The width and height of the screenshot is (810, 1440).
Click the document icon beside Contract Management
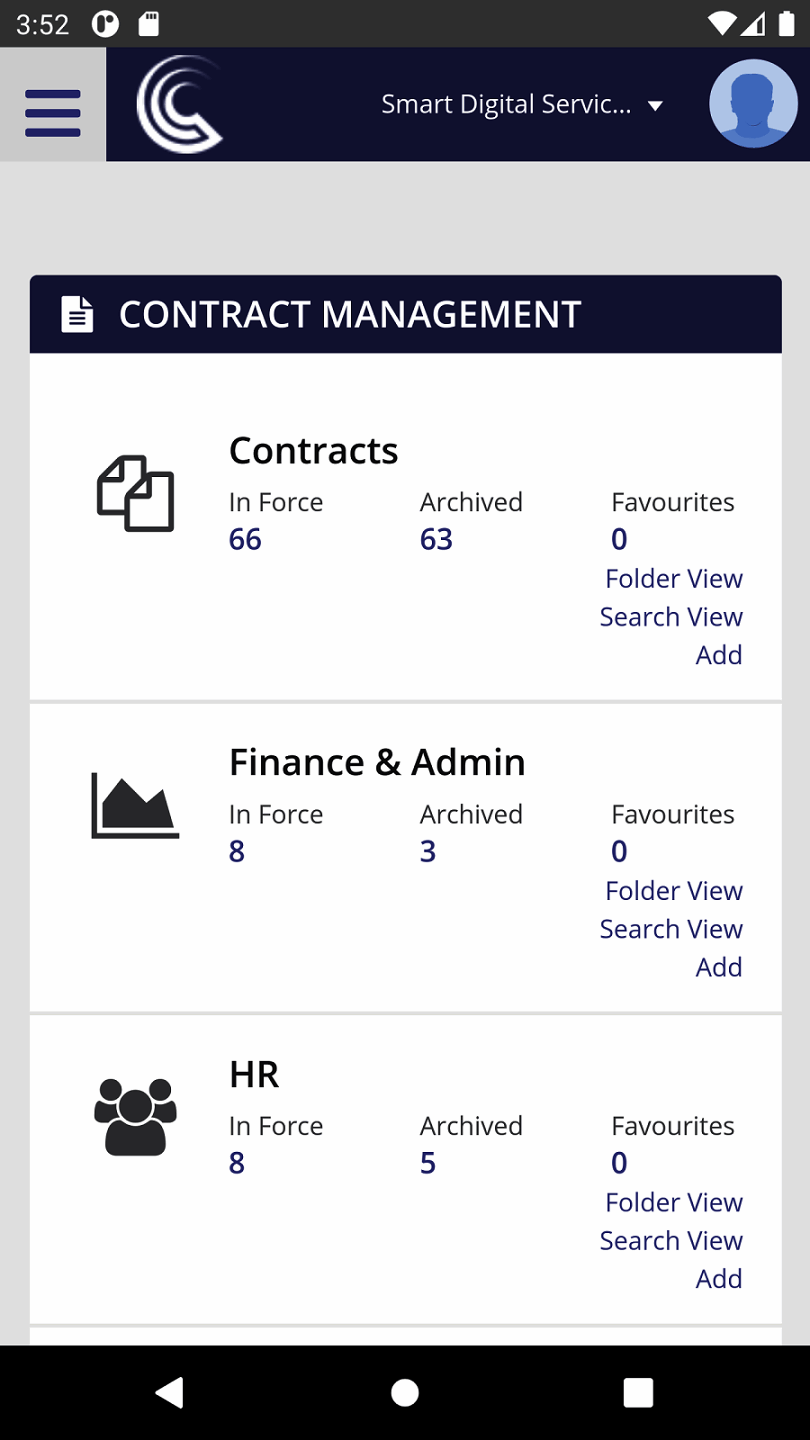tap(77, 313)
